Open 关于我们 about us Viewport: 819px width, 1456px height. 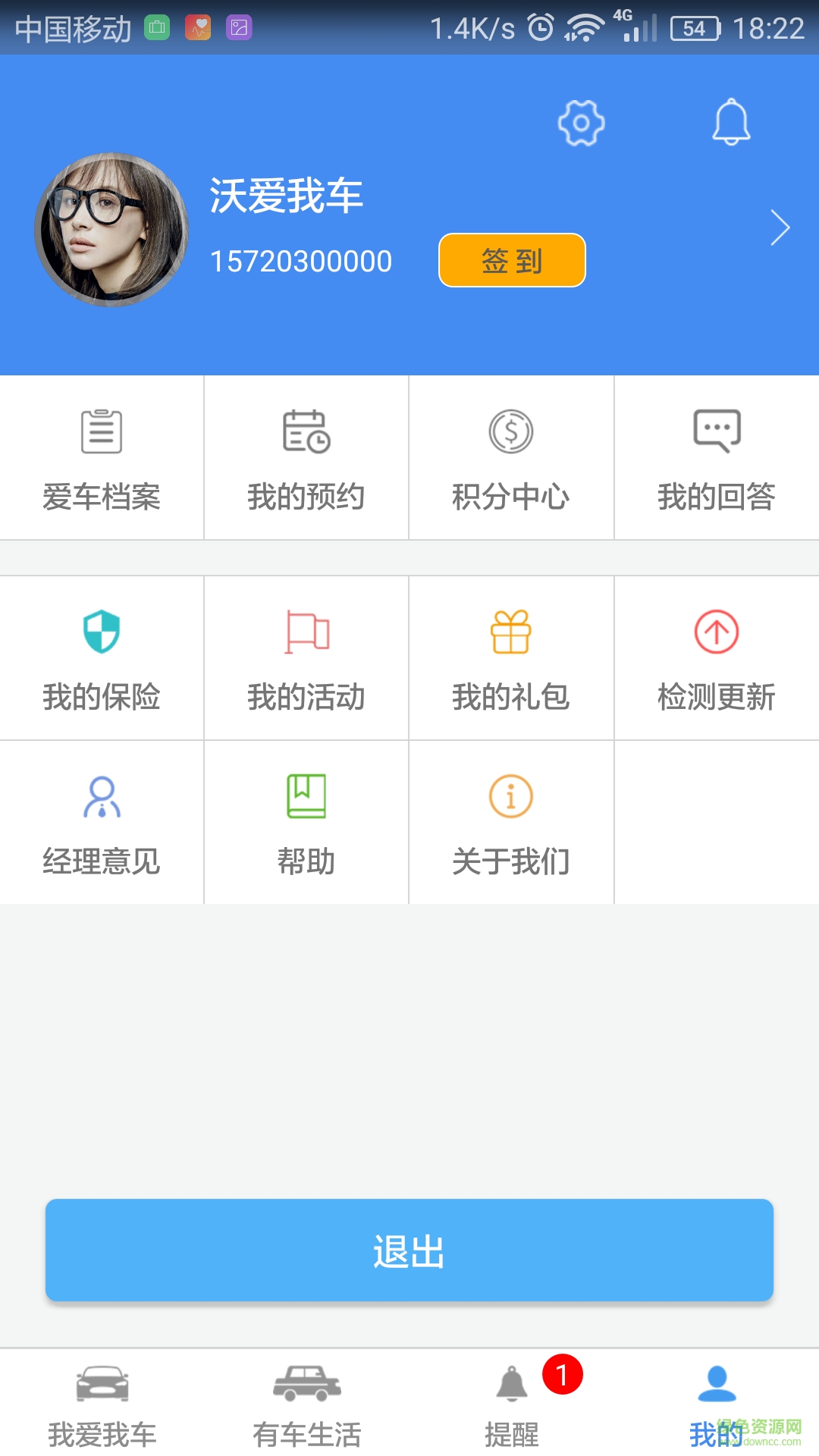(x=511, y=823)
